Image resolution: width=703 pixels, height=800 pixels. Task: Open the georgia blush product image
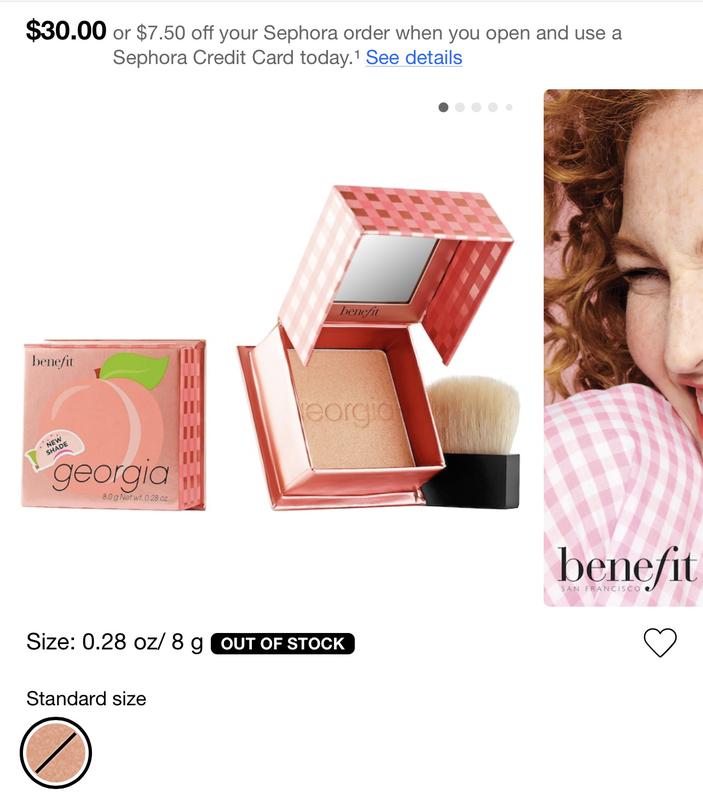(270, 350)
